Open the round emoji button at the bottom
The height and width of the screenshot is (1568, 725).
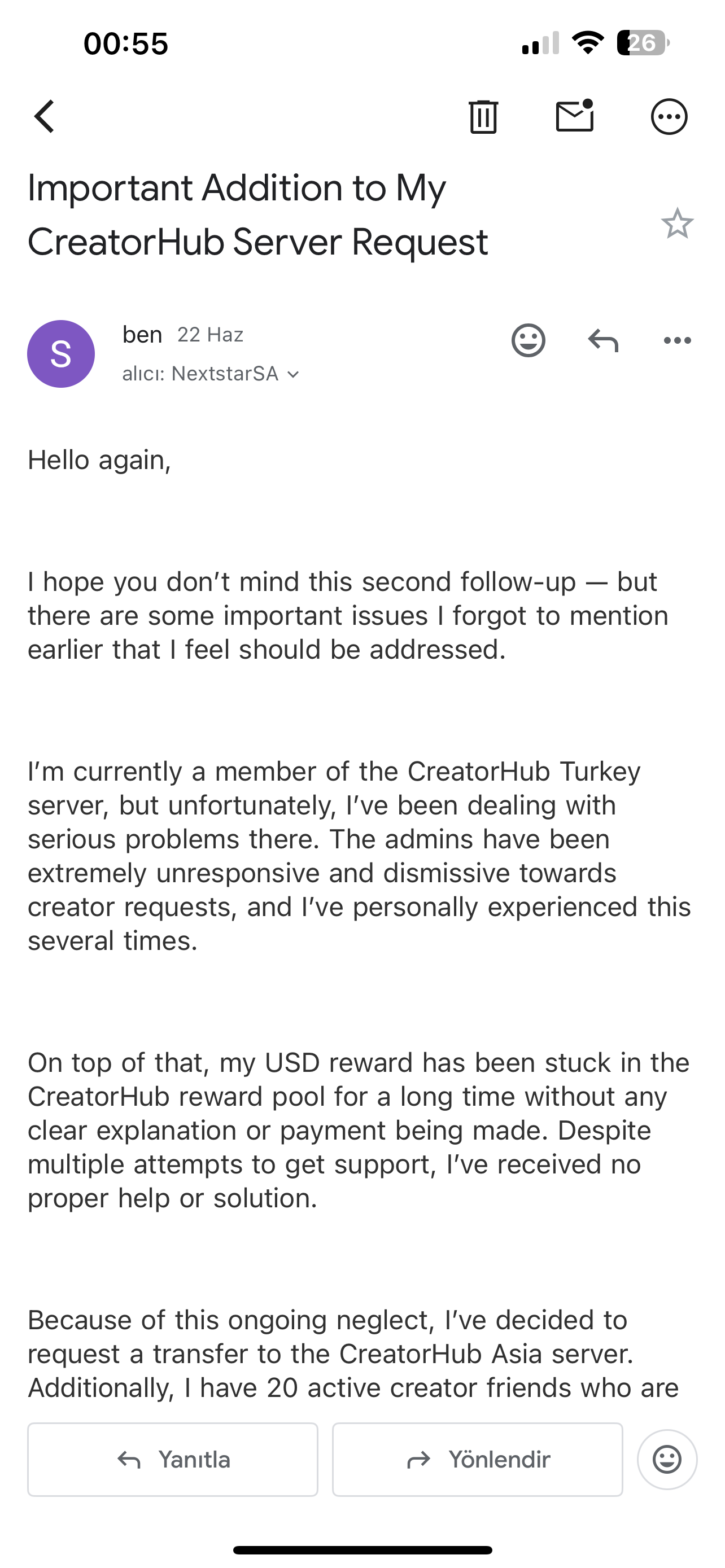click(667, 1460)
